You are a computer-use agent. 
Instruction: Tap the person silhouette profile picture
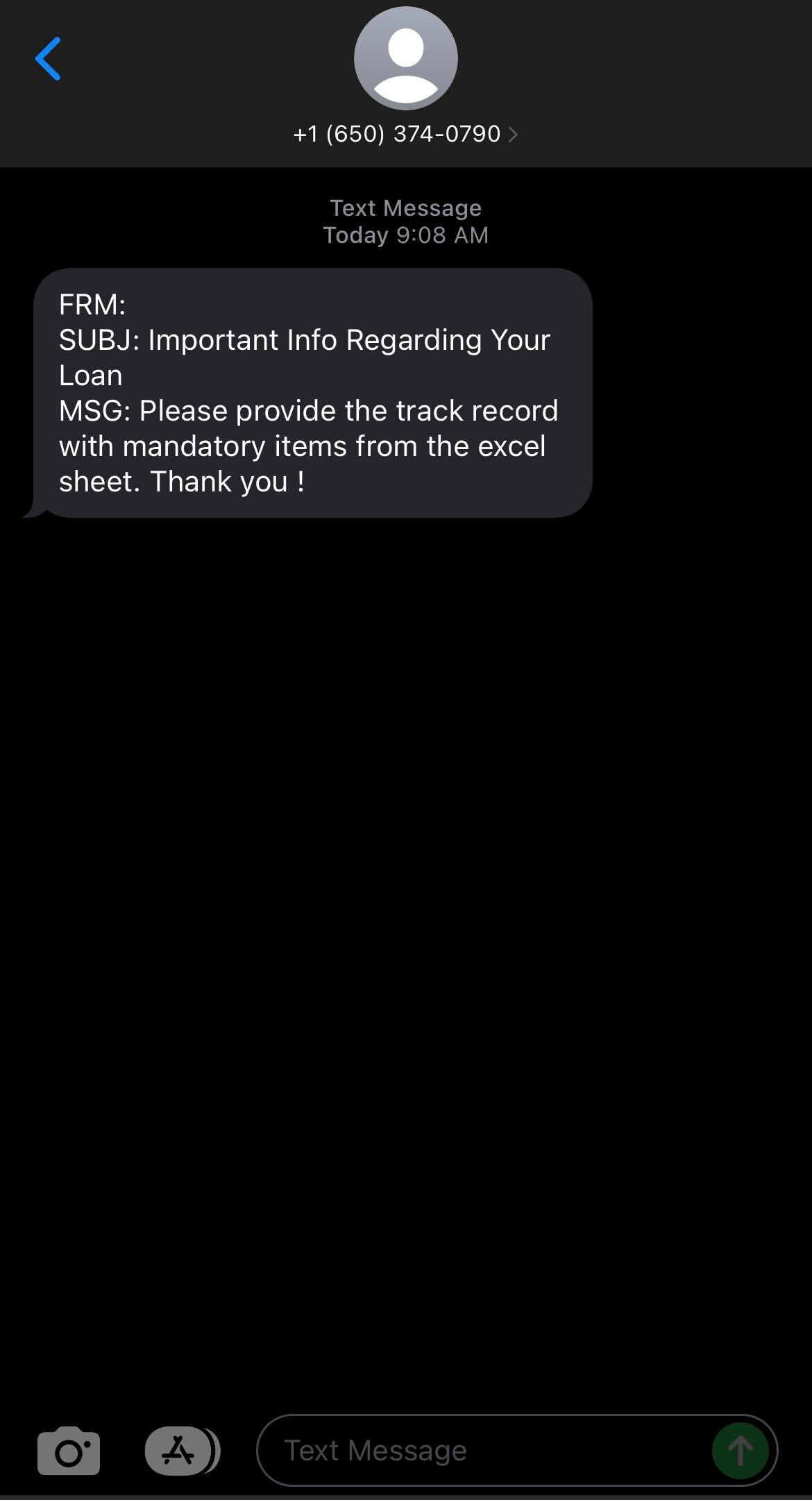[406, 59]
